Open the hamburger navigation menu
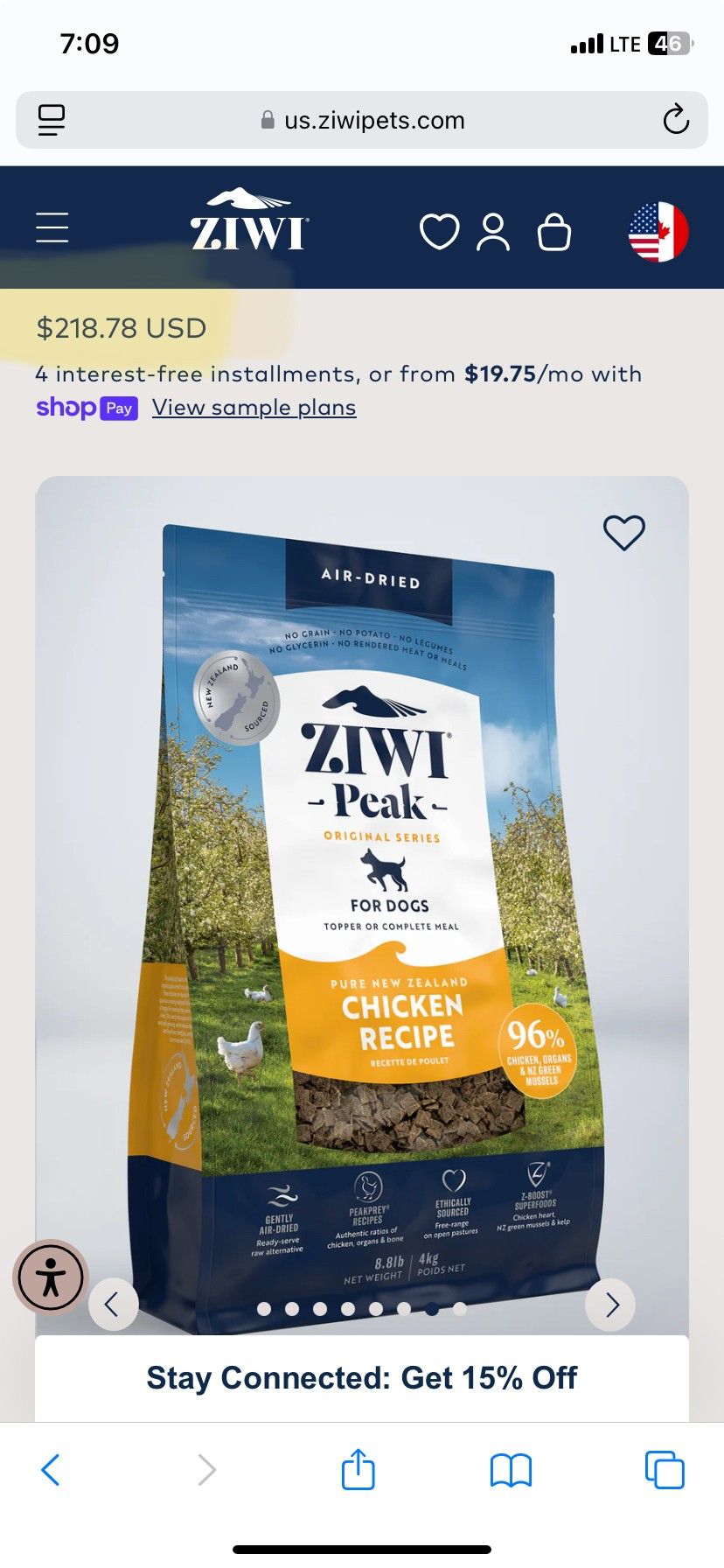This screenshot has width=724, height=1568. click(x=52, y=227)
